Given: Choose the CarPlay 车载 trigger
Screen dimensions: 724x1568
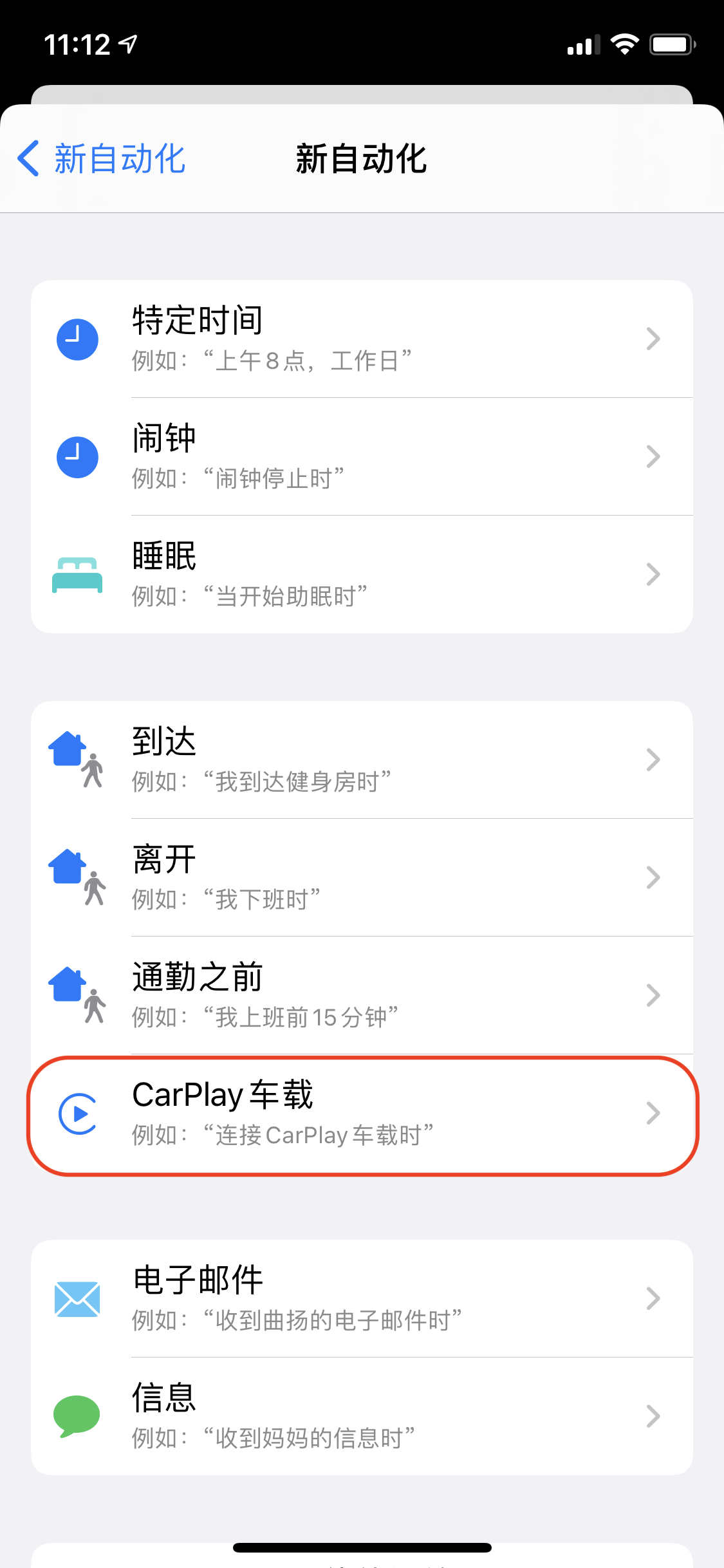Looking at the screenshot, I should [362, 1114].
